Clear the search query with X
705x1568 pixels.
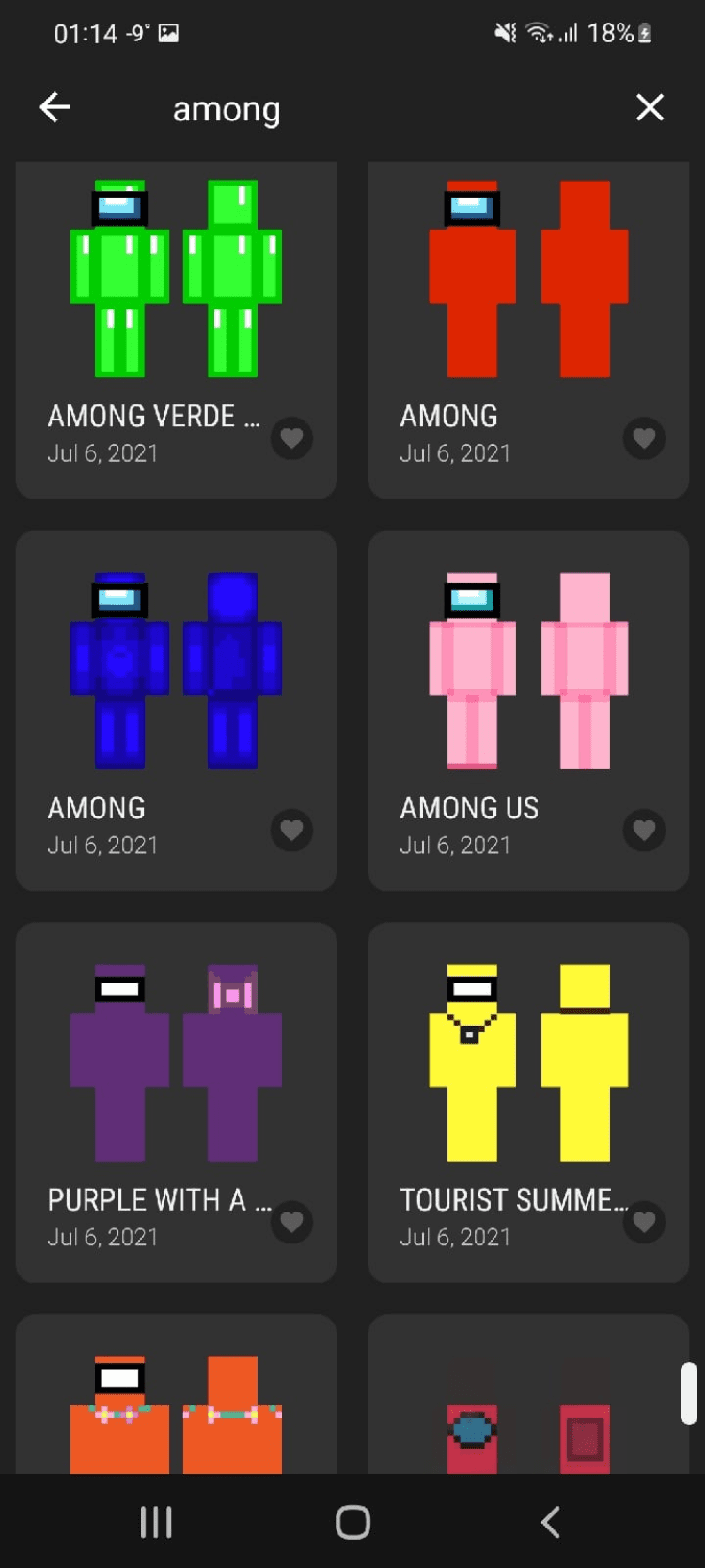[650, 108]
